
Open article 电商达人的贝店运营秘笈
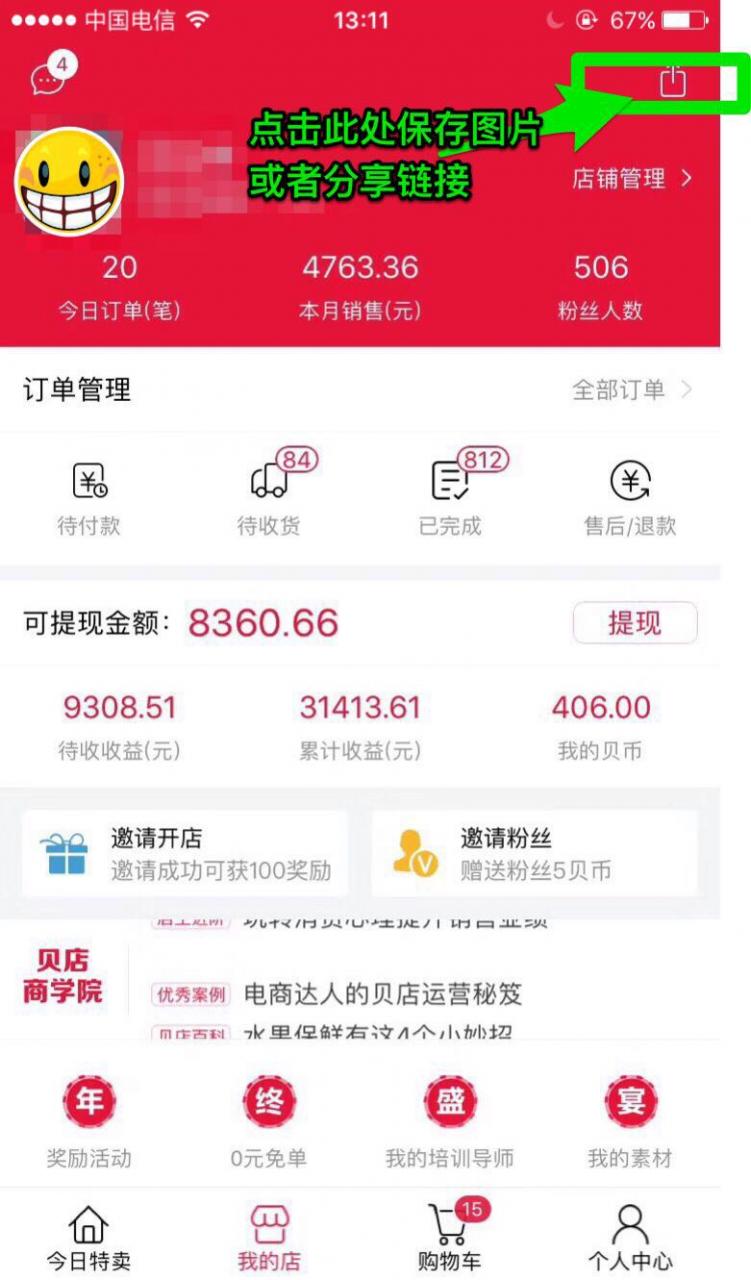pyautogui.click(x=383, y=995)
